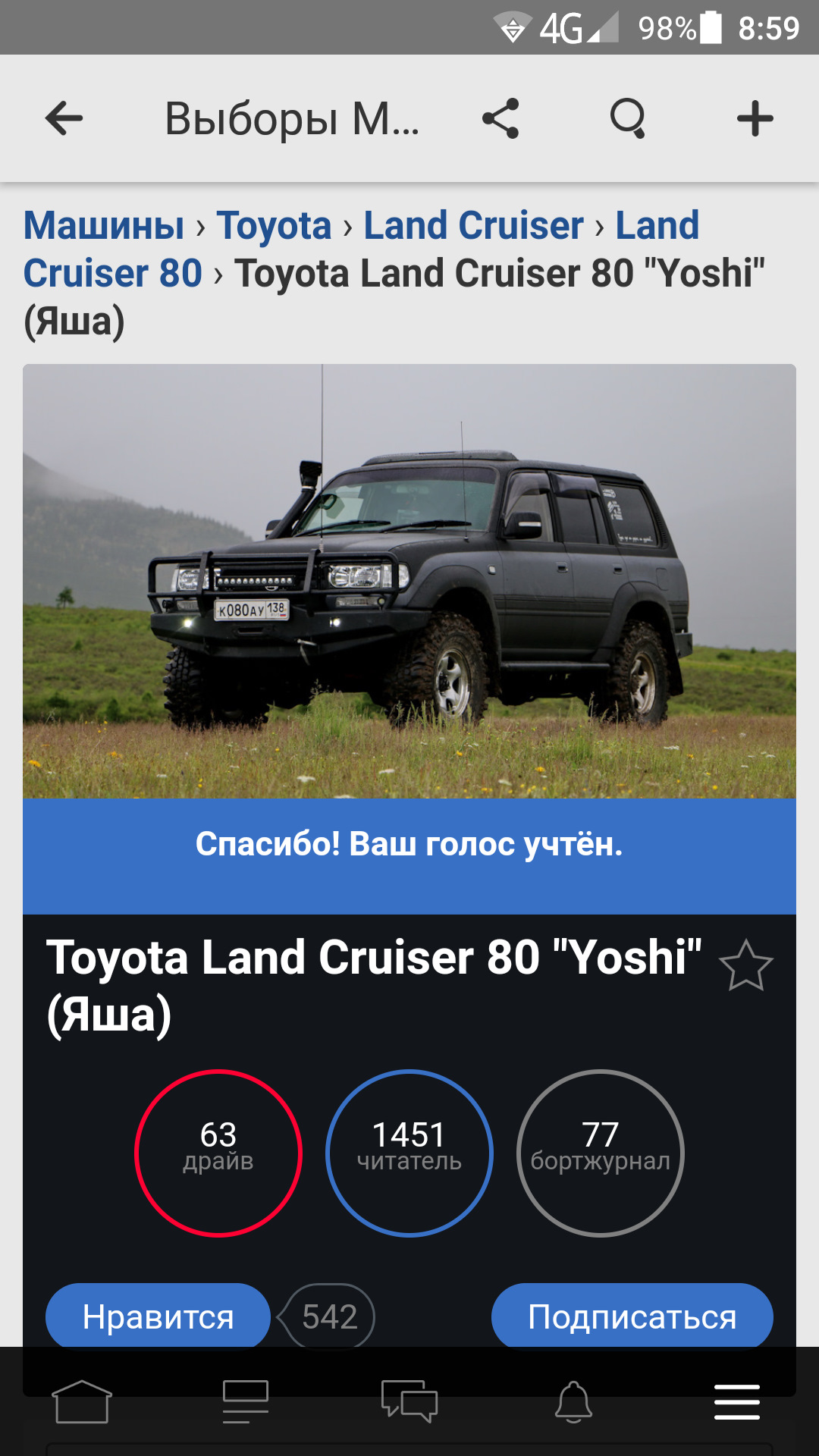Viewport: 819px width, 1456px height.
Task: Open the Land Cruiser 80 breadcrumb link
Action: [112, 273]
